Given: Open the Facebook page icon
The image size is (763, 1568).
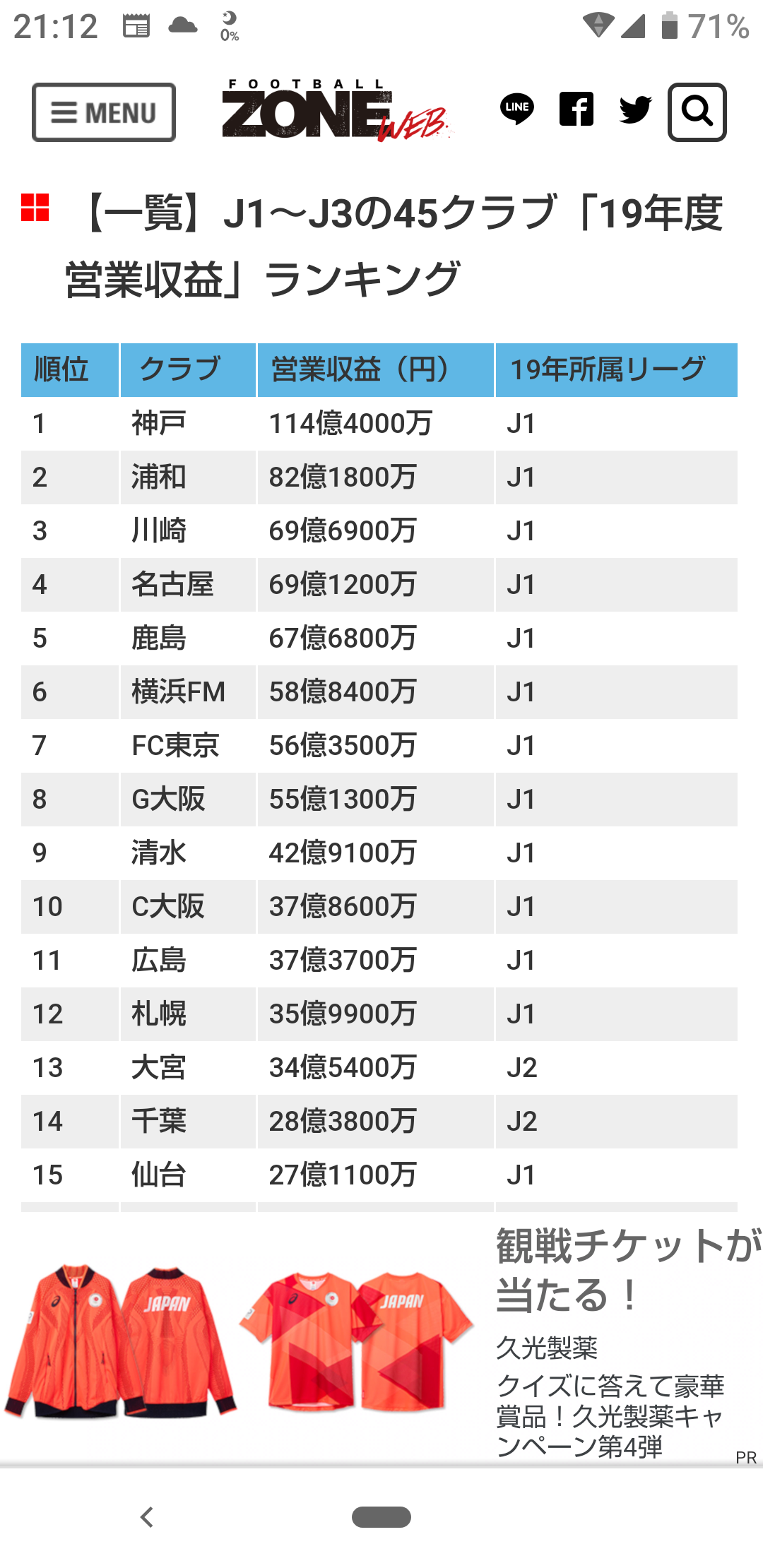Looking at the screenshot, I should tap(576, 109).
